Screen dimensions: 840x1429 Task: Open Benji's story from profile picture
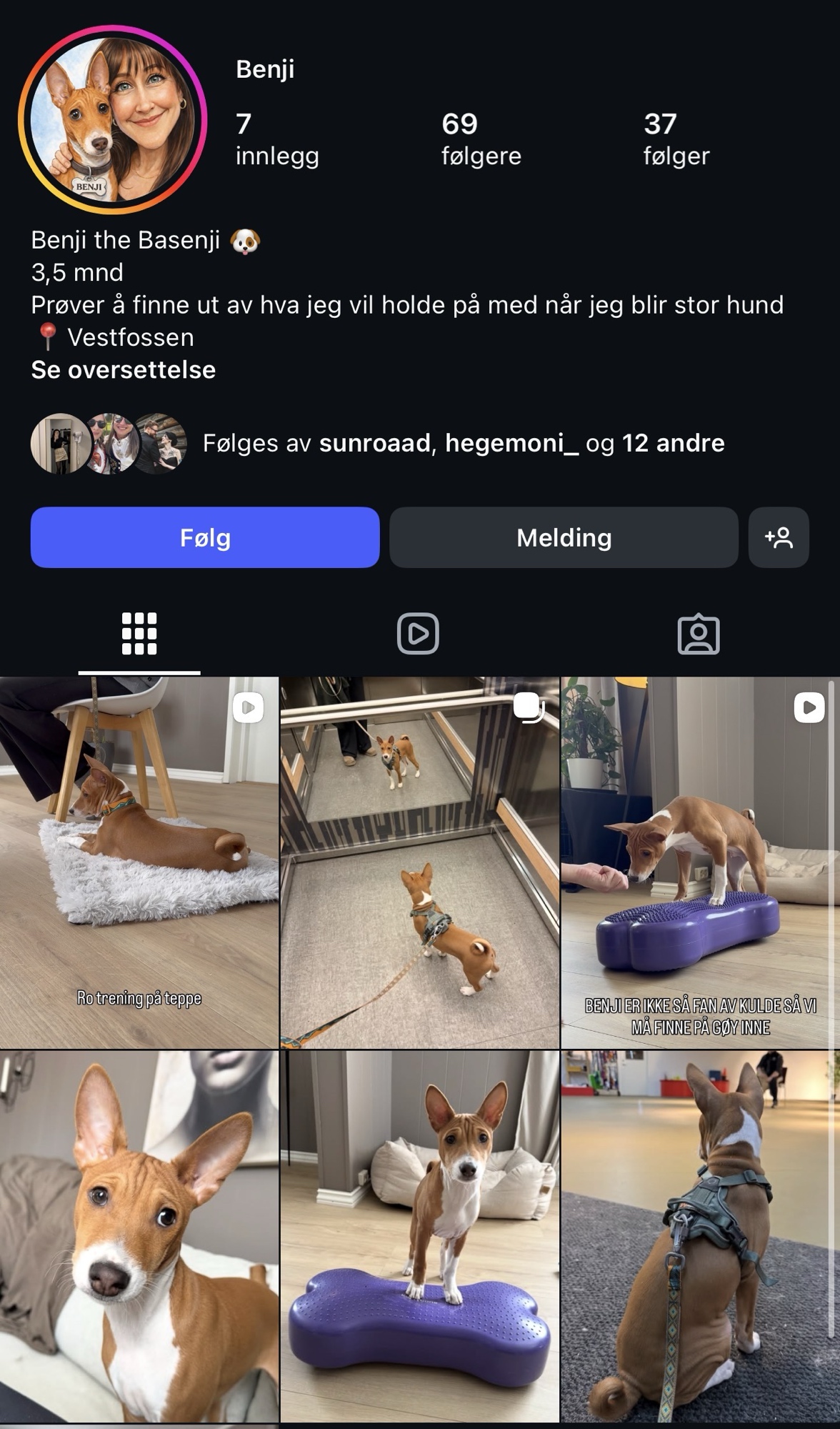[113, 120]
